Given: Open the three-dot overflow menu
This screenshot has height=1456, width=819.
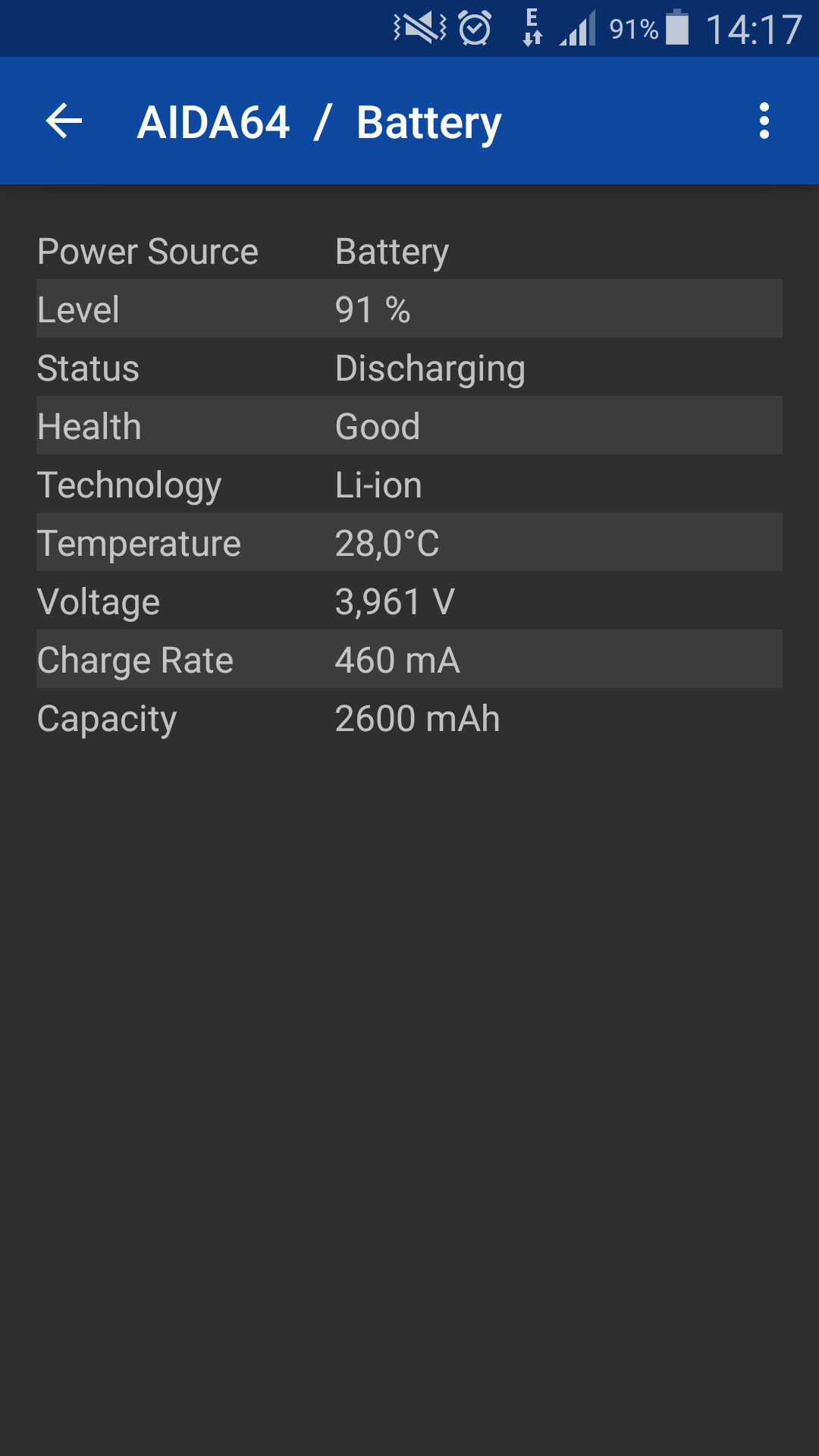Looking at the screenshot, I should 764,121.
